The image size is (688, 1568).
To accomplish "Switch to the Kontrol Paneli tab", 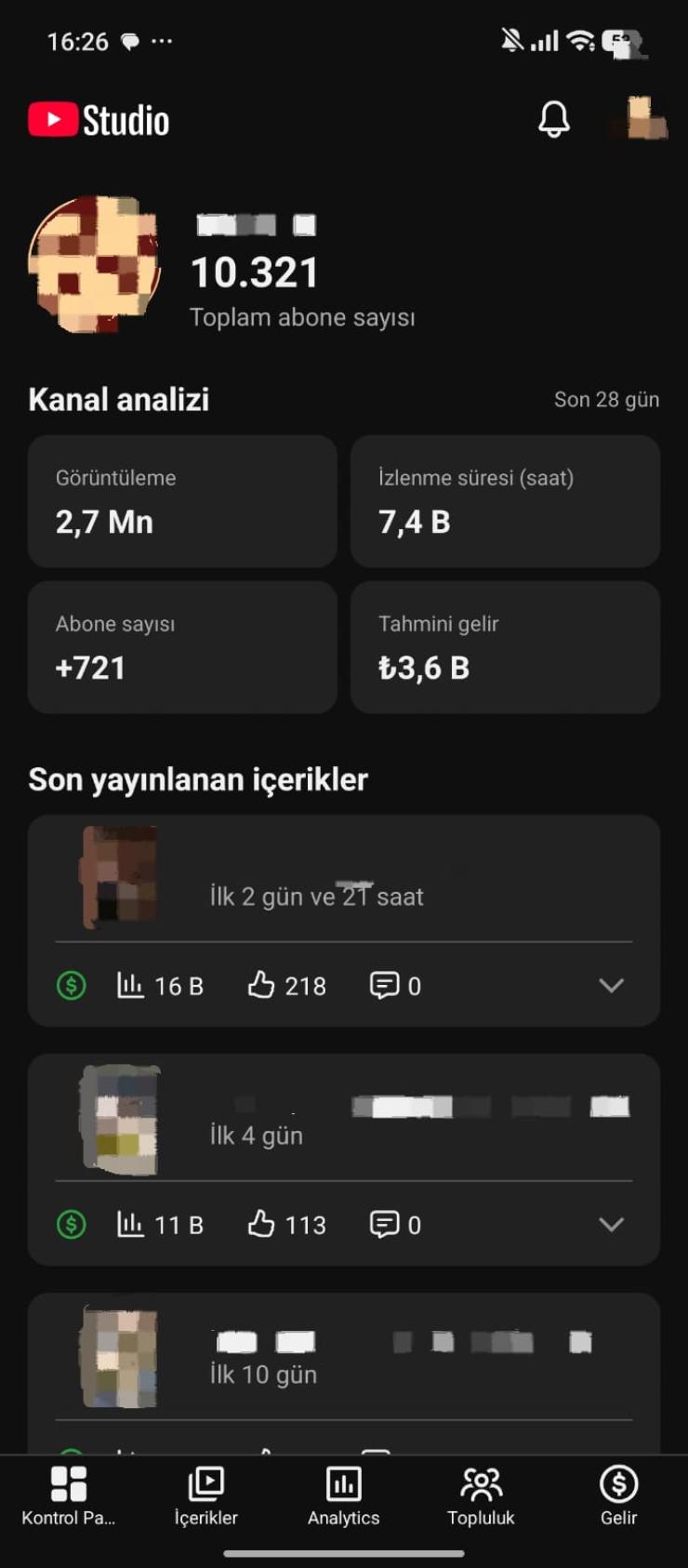I will tap(69, 1495).
